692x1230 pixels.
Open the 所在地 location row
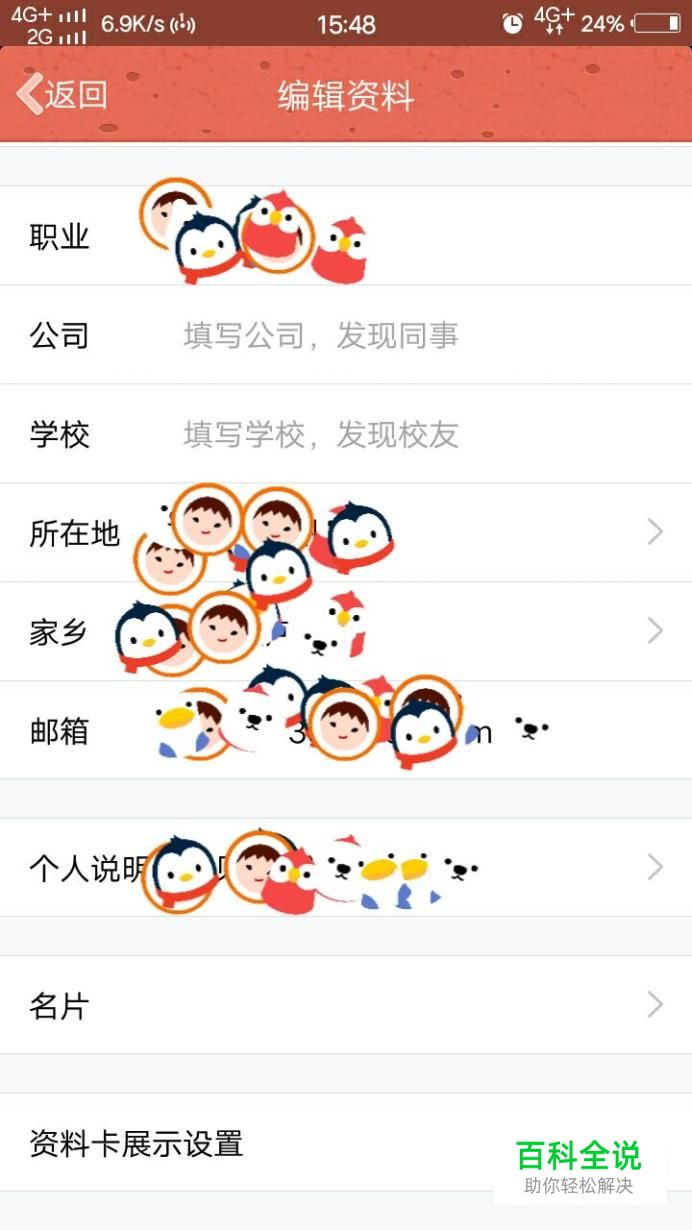(346, 533)
